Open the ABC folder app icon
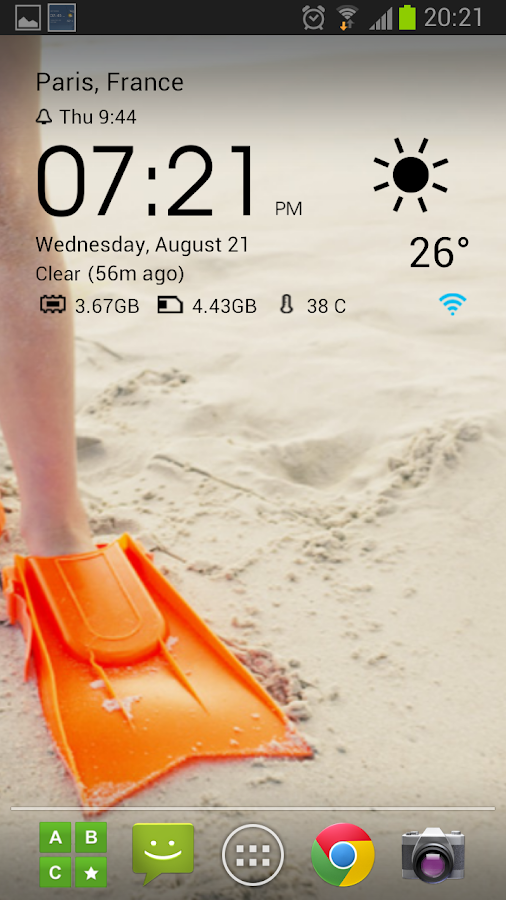Screen dimensions: 506x900 [73, 855]
